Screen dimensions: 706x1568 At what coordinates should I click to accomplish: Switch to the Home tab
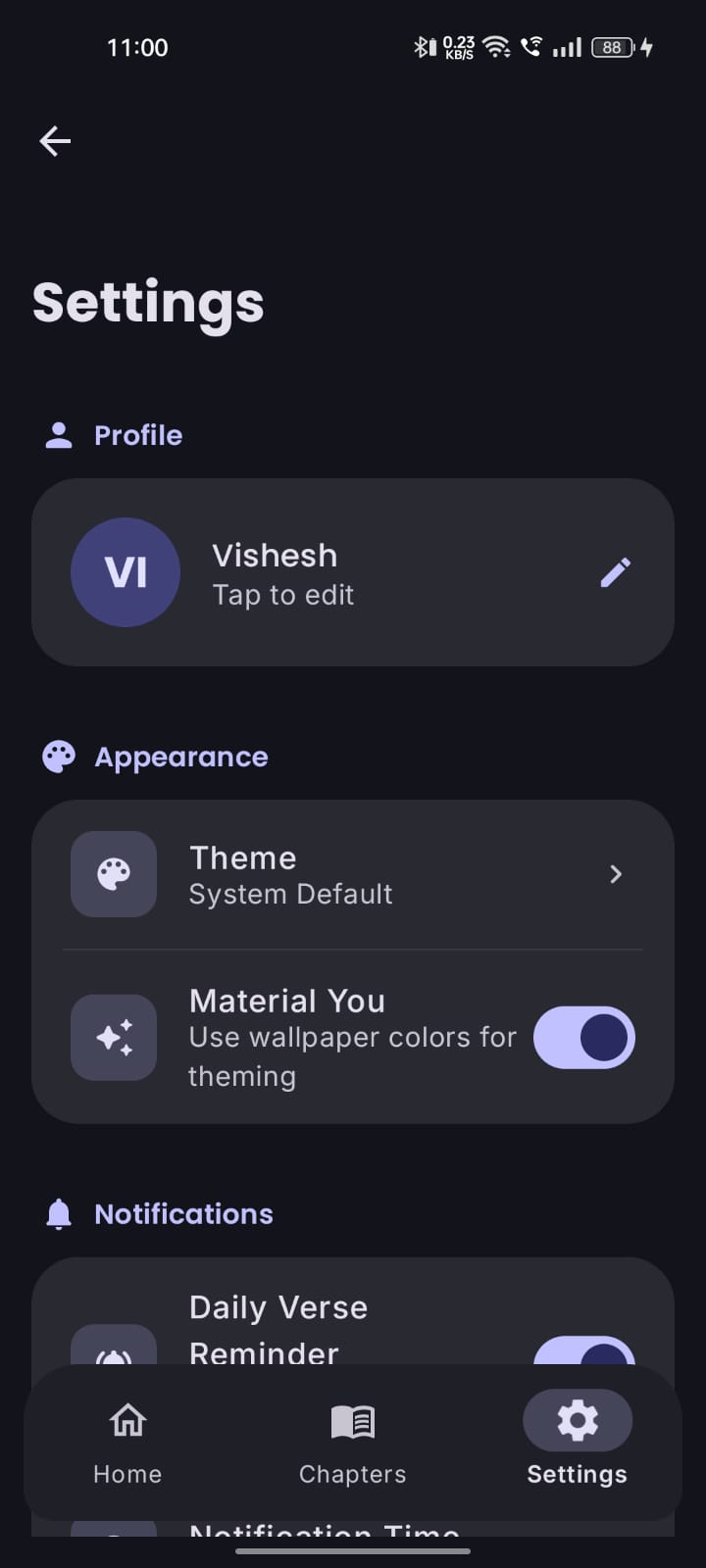pos(127,1441)
